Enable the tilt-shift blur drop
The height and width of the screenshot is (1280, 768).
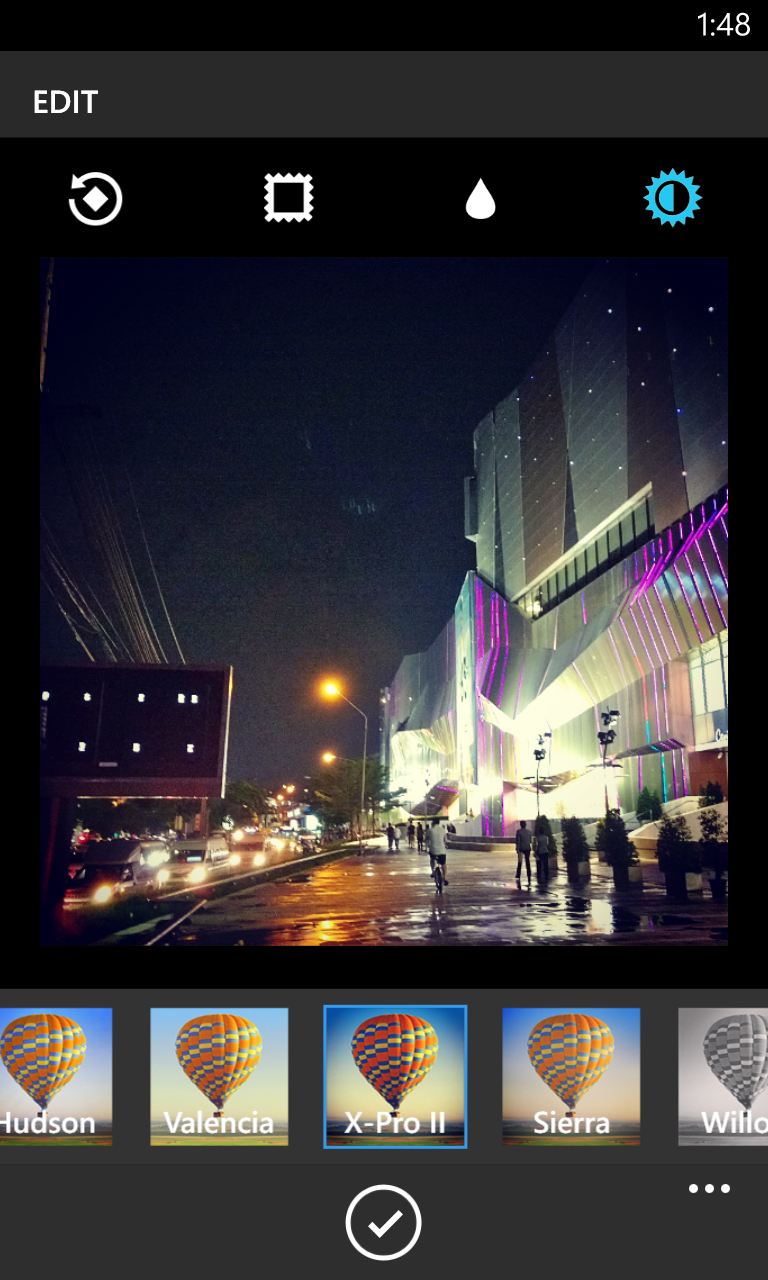(x=480, y=199)
